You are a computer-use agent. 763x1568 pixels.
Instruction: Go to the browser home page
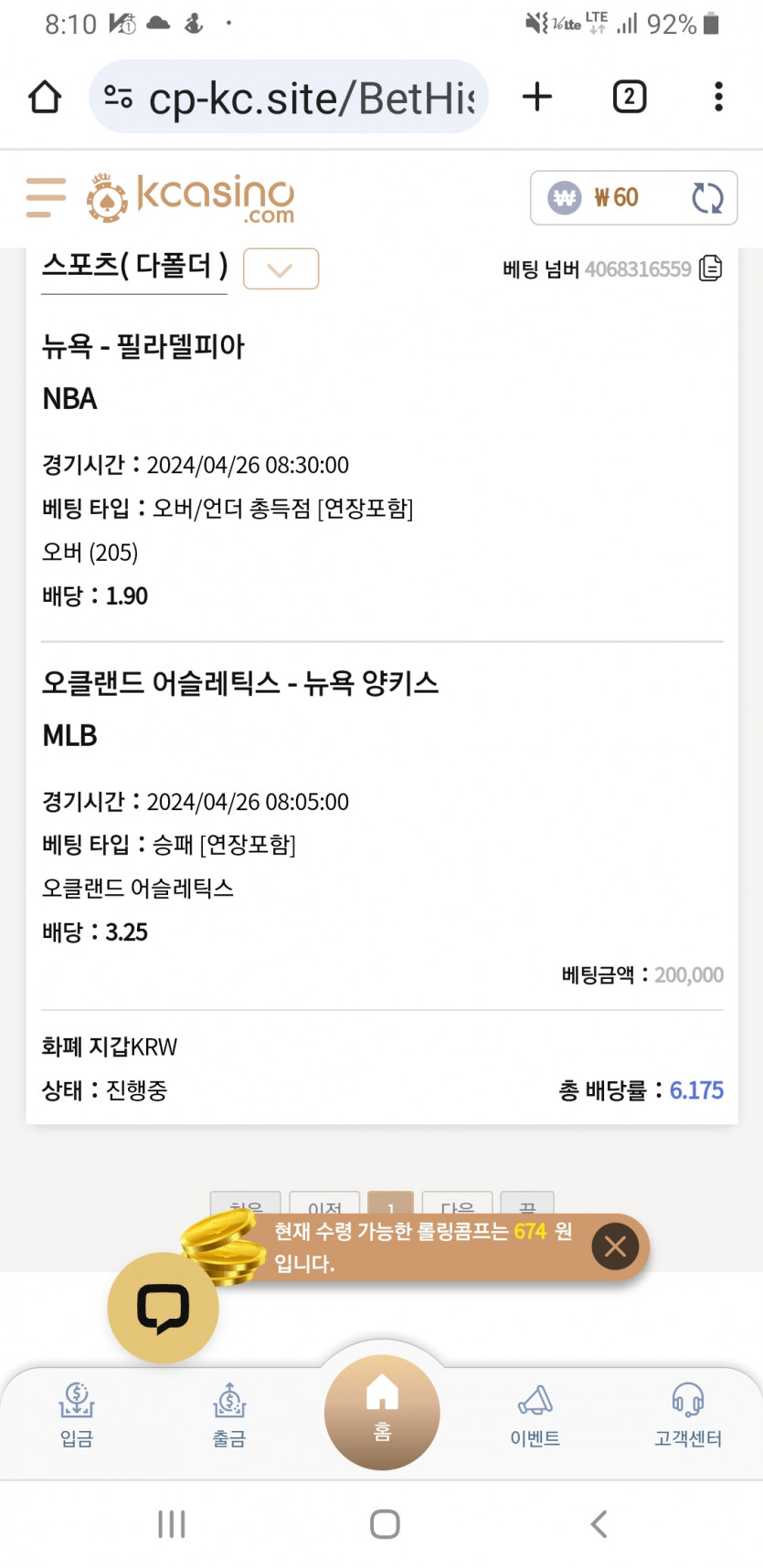(x=45, y=97)
